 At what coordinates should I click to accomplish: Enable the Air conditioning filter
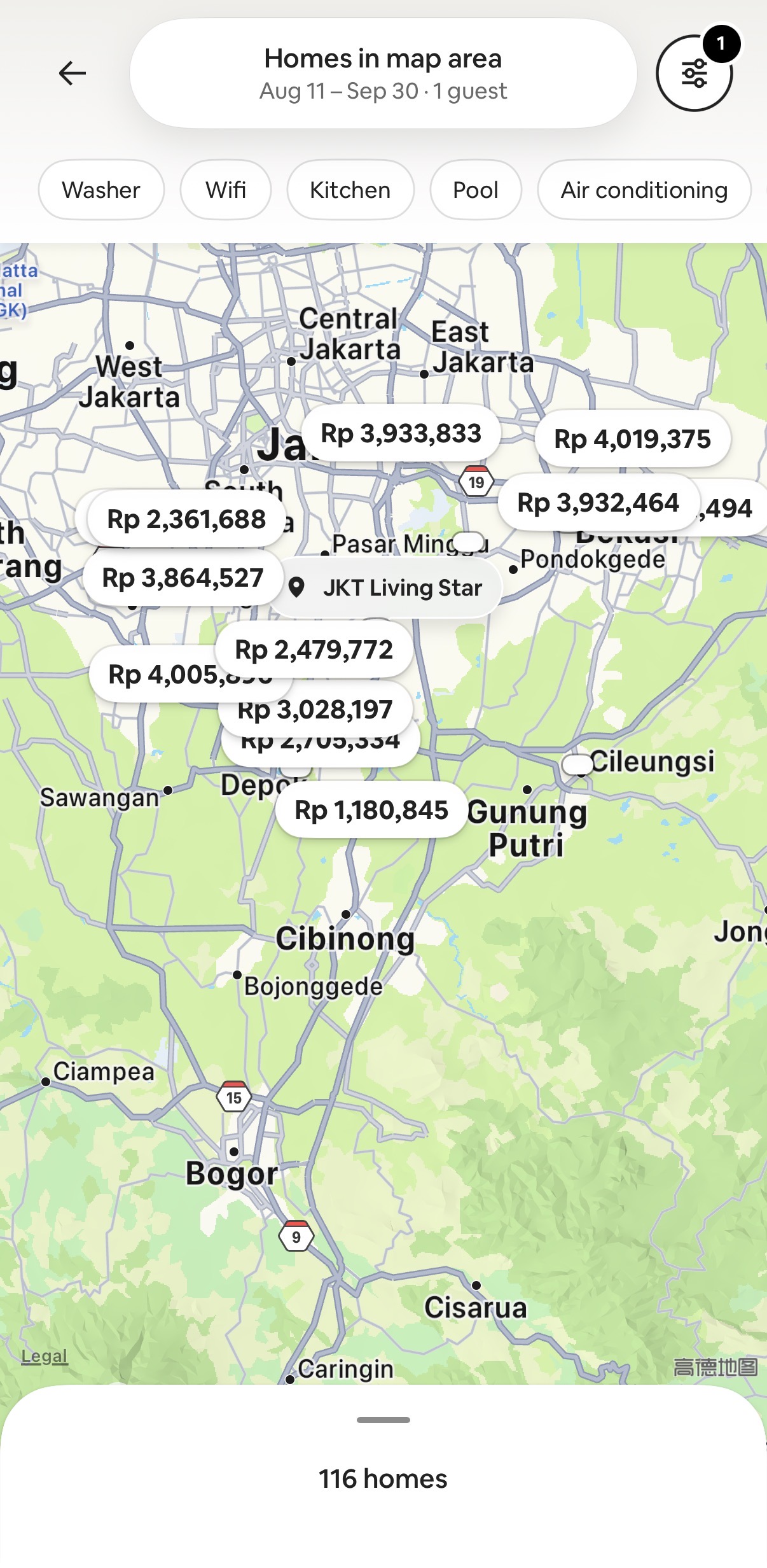click(644, 190)
